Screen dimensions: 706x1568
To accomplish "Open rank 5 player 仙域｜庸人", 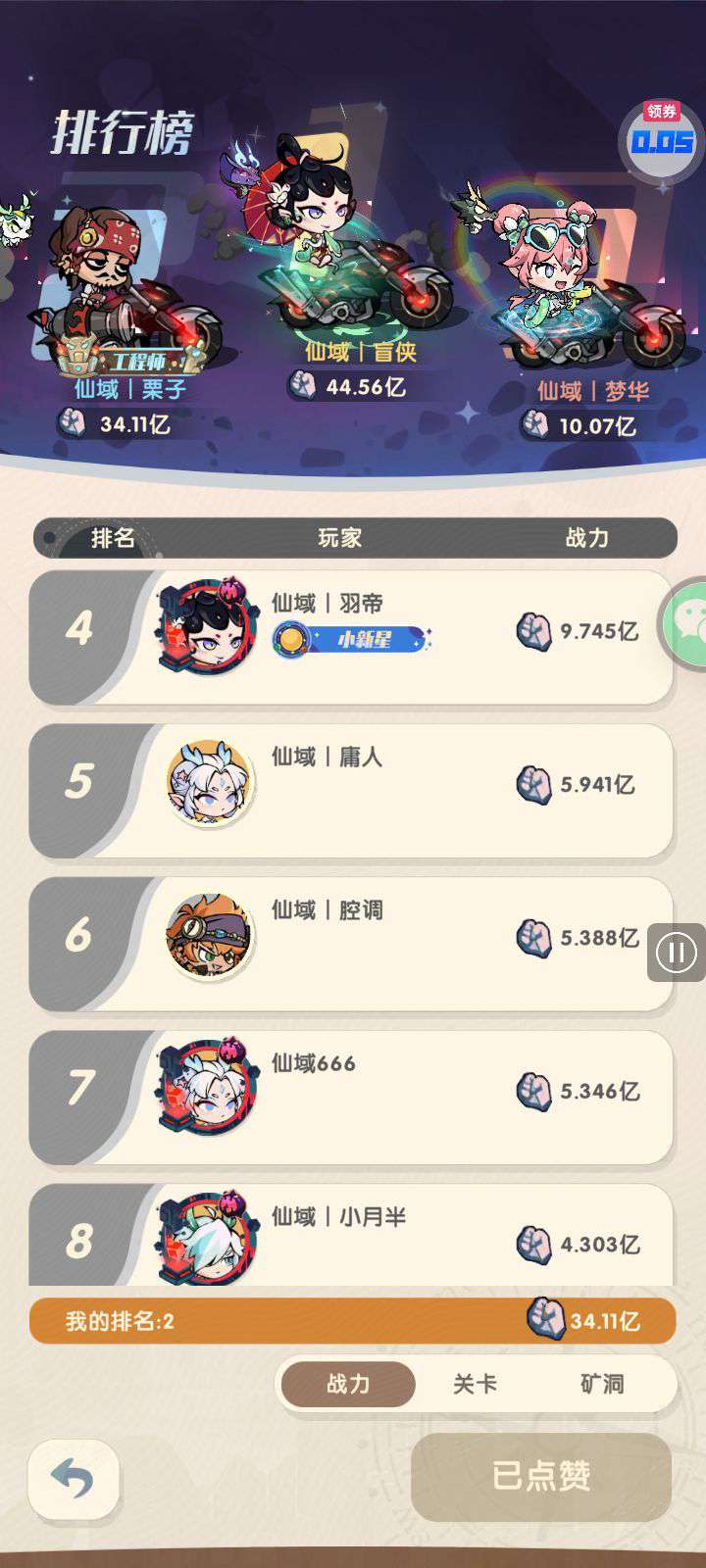I will click(x=351, y=790).
